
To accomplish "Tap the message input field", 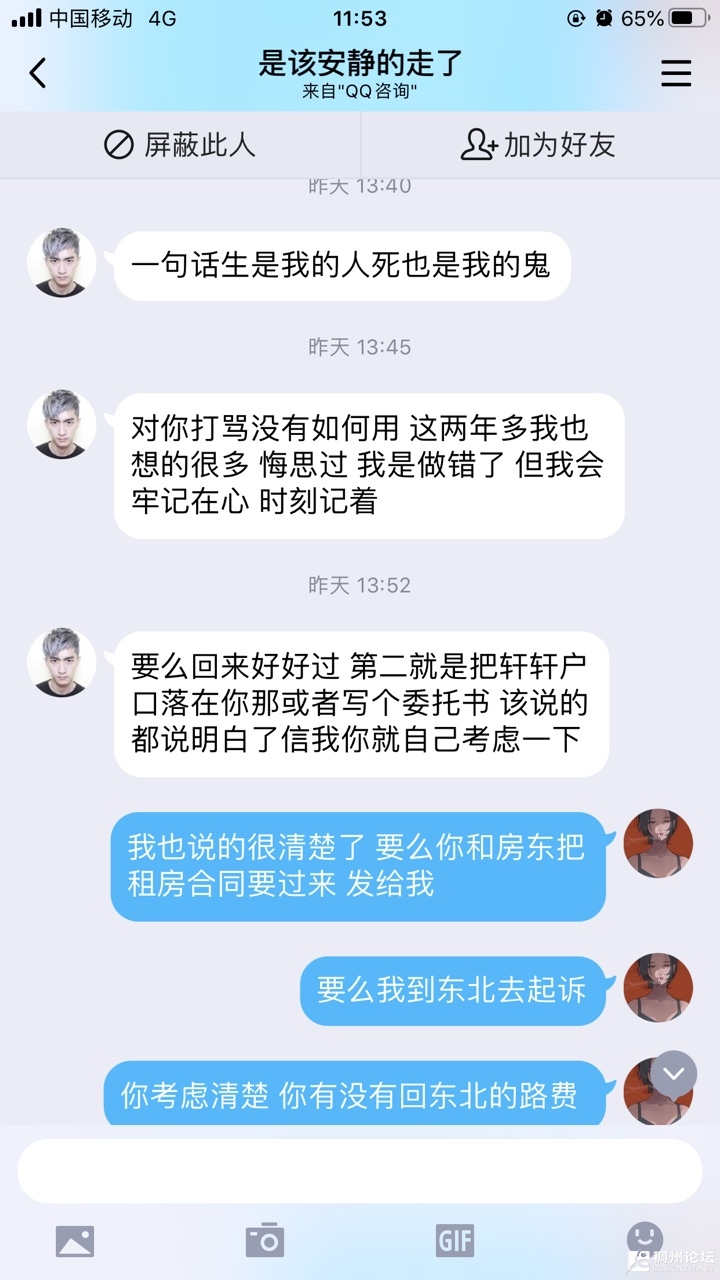I will click(x=360, y=1170).
